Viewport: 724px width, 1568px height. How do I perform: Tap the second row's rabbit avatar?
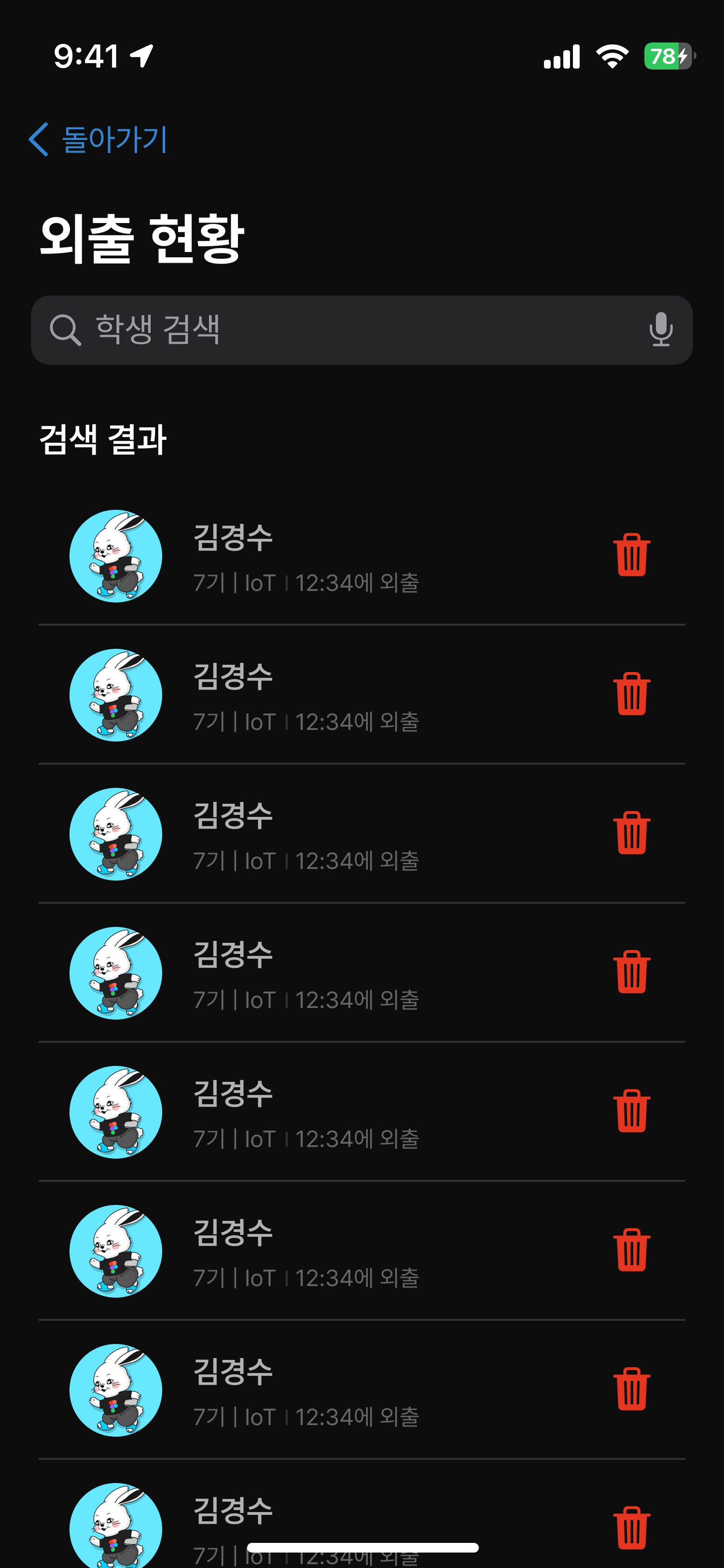click(x=115, y=694)
